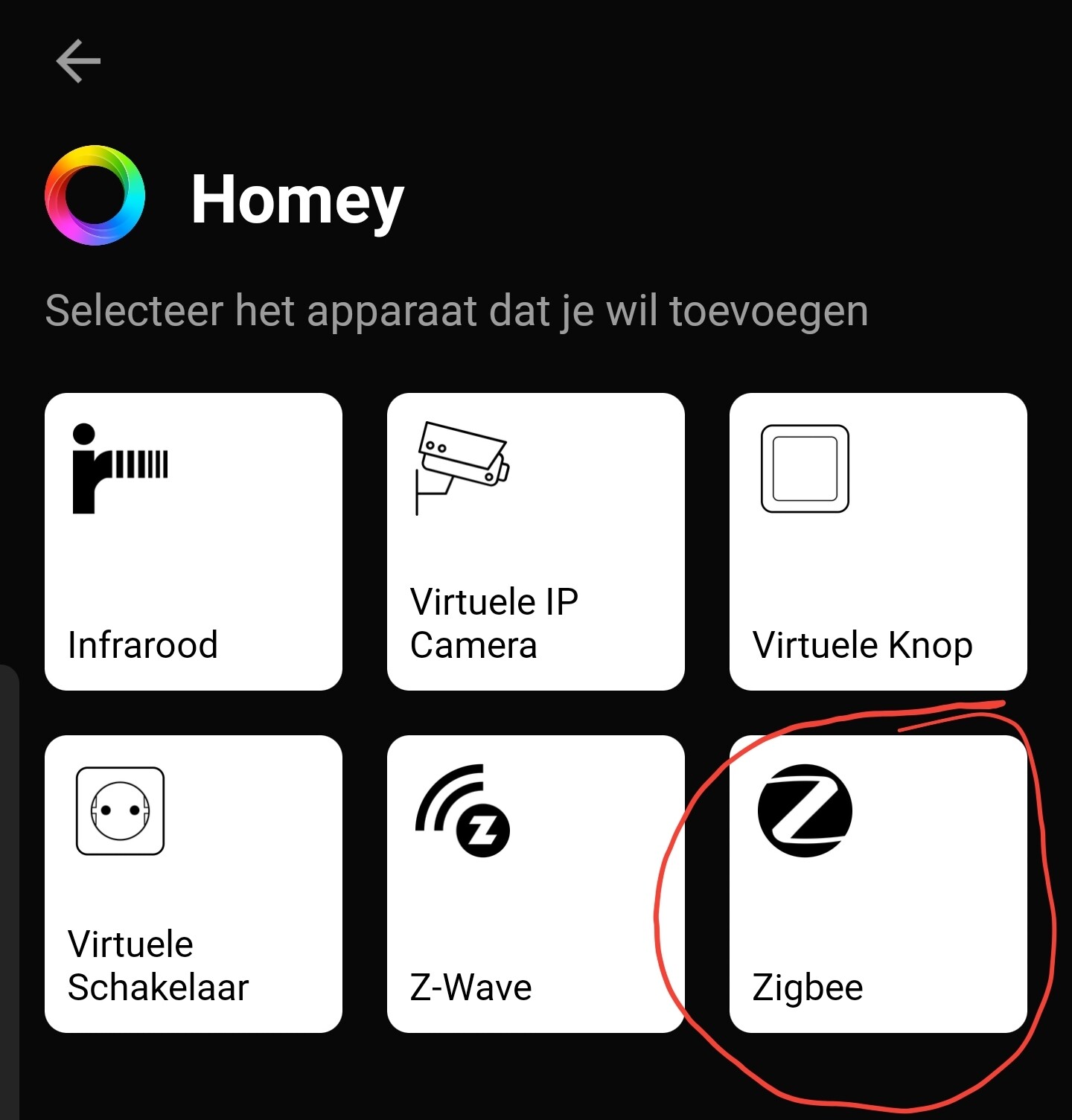Choose the Virtuele Knop tile
This screenshot has width=1072, height=1120.
(x=878, y=542)
